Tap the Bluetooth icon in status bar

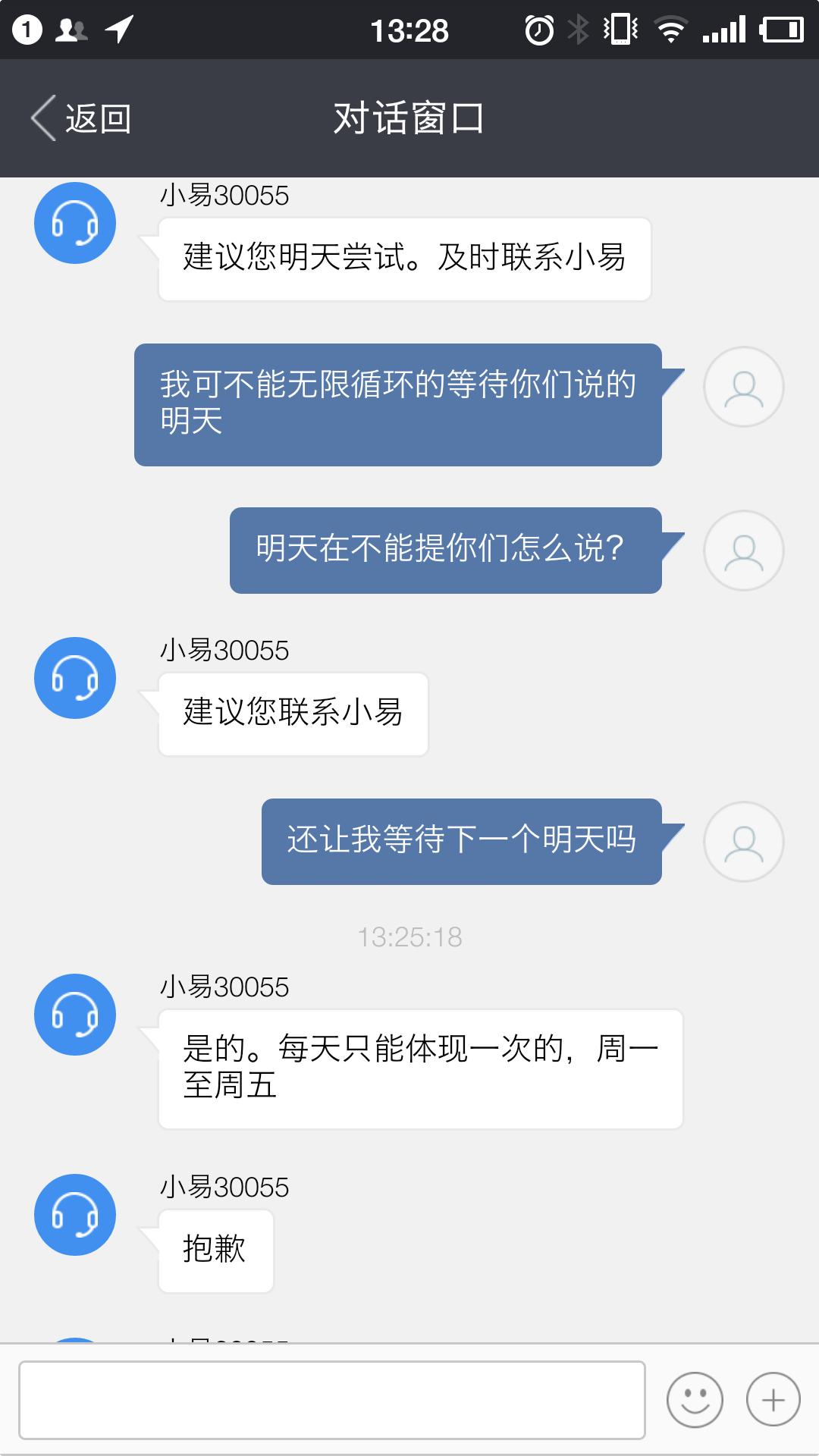pos(578,30)
